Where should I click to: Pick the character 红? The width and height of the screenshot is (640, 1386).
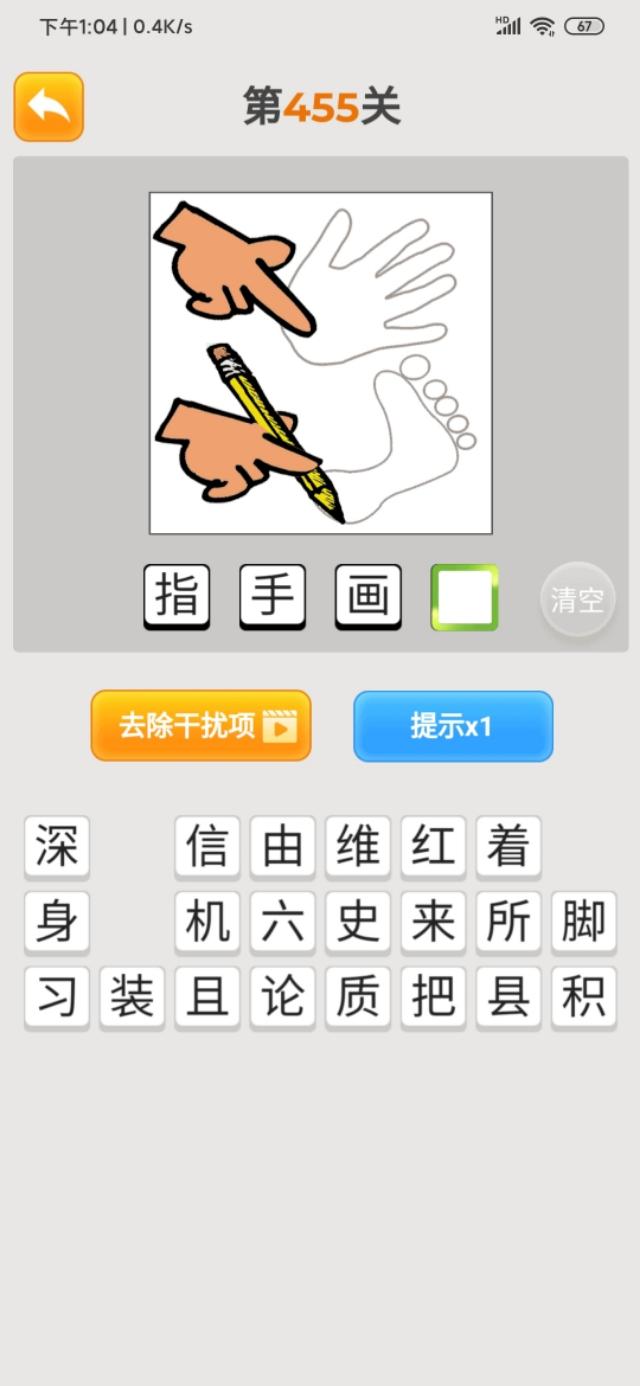(x=433, y=846)
